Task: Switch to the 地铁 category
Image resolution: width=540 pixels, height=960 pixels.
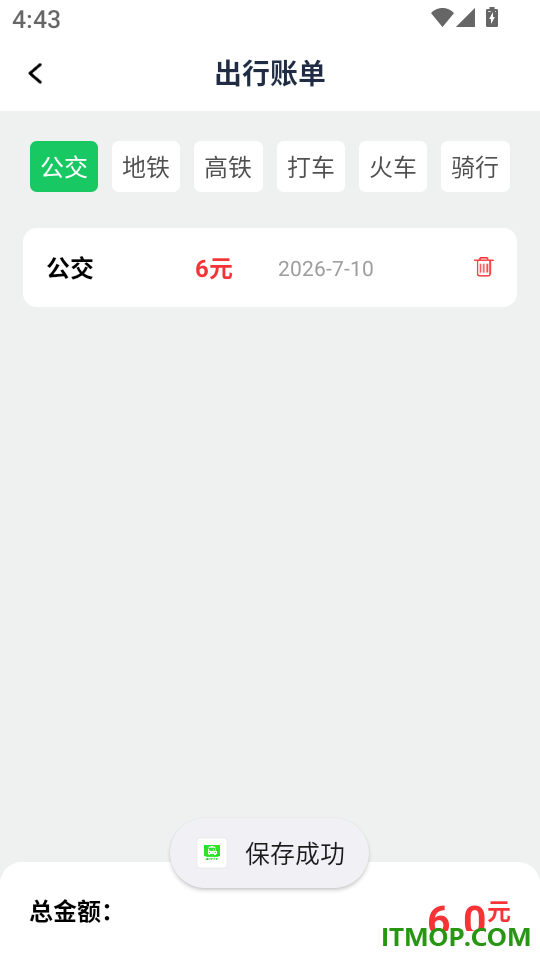Action: (146, 167)
